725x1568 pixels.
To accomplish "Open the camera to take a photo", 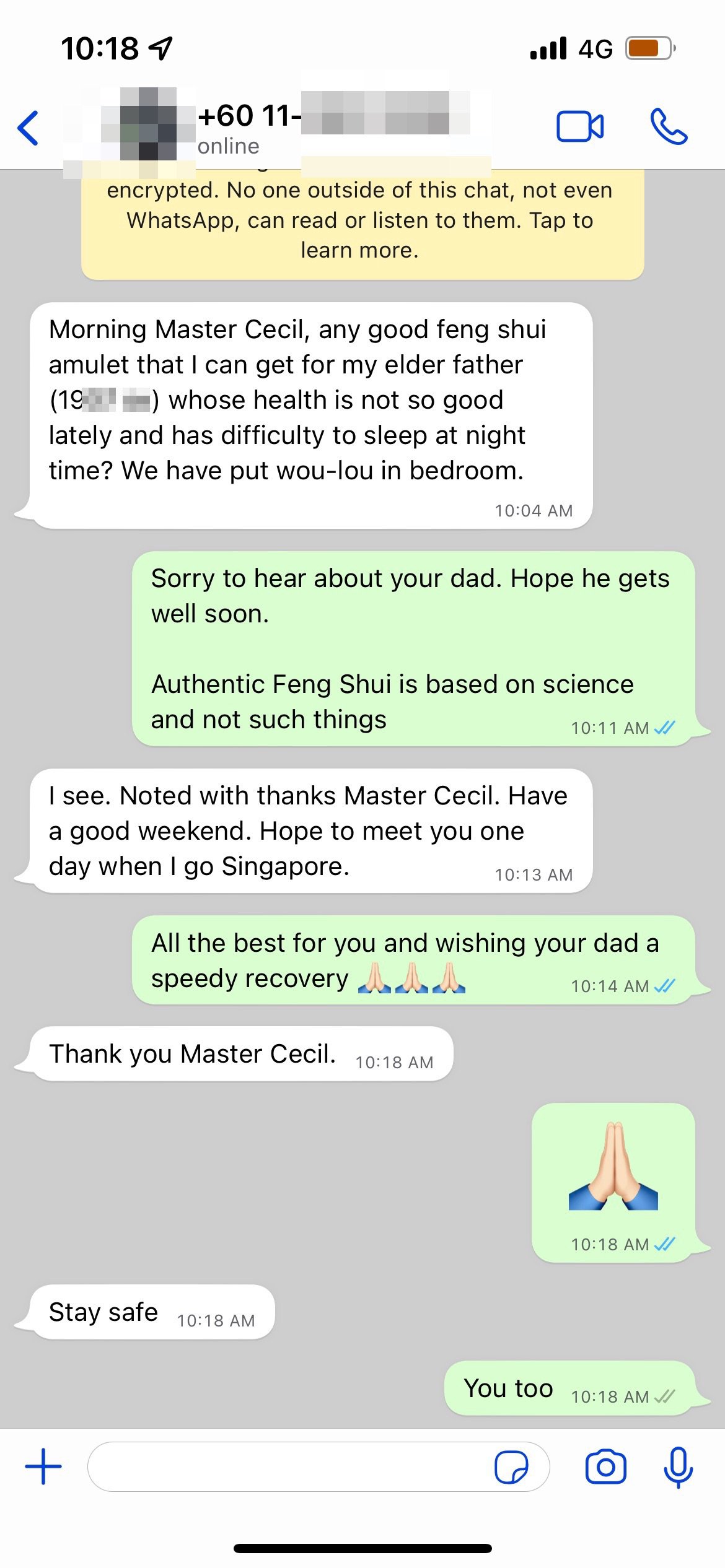I will (x=605, y=1466).
